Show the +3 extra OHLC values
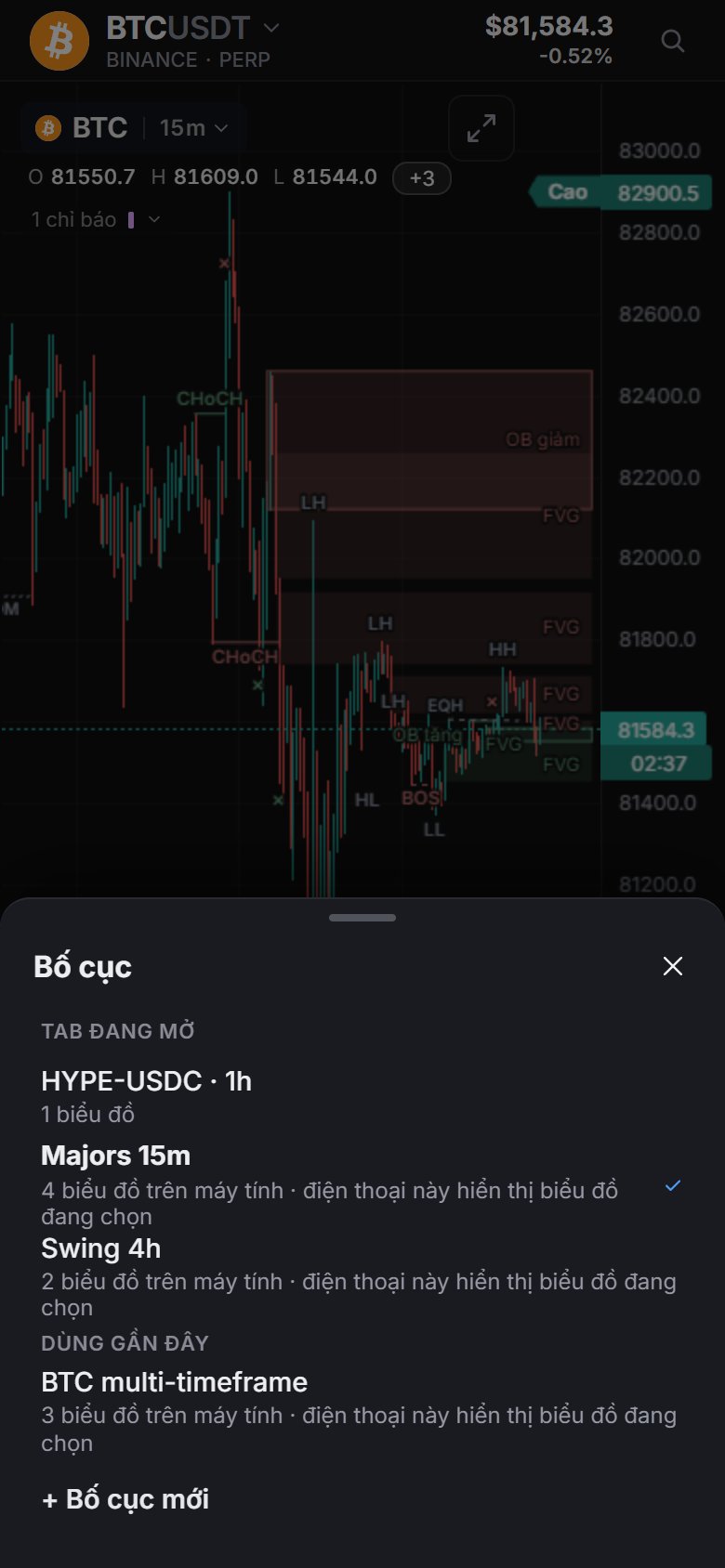725x1568 pixels. pos(422,177)
